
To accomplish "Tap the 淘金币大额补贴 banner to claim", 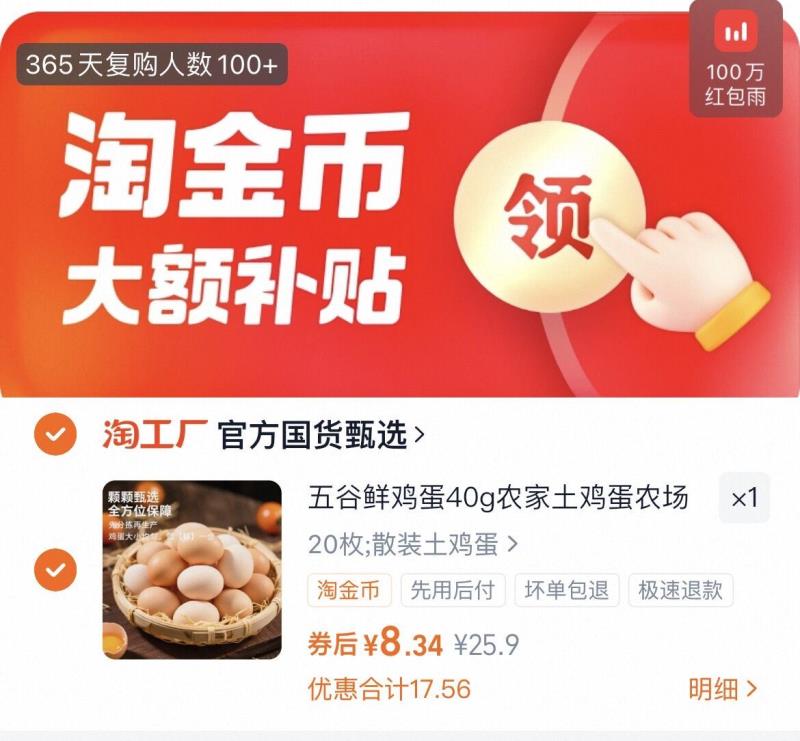I will [552, 212].
